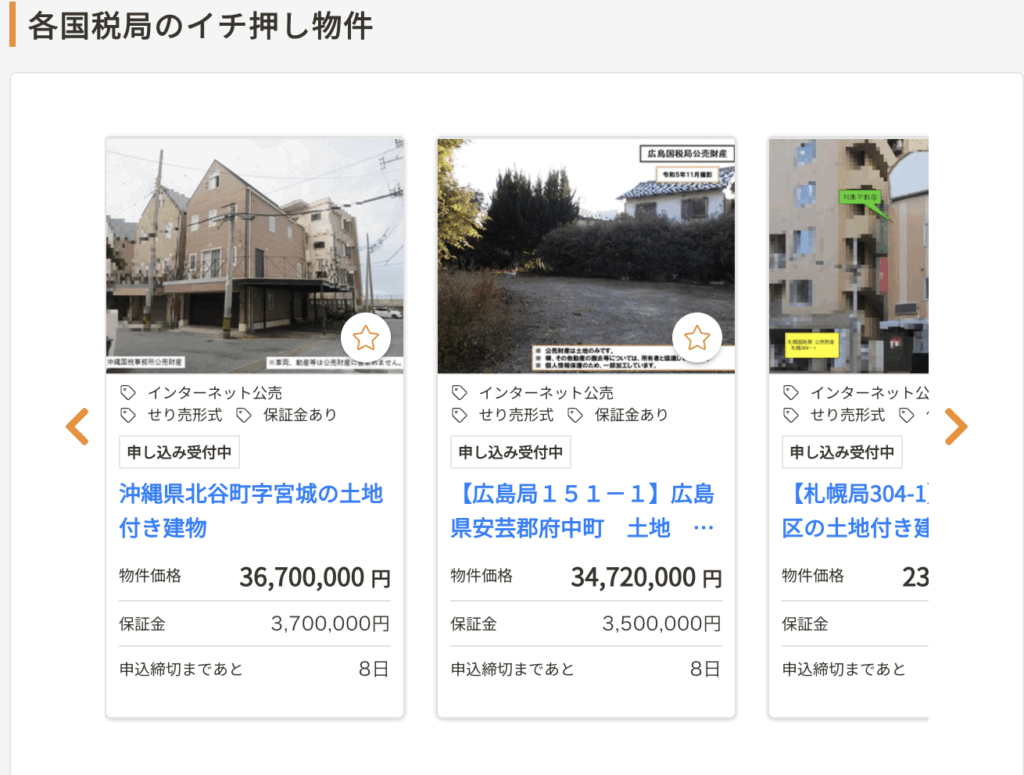Viewport: 1024px width, 775px height.
Task: Open the 沖縄県北谷町字宮城の土地付き建物 listing
Action: tap(250, 510)
